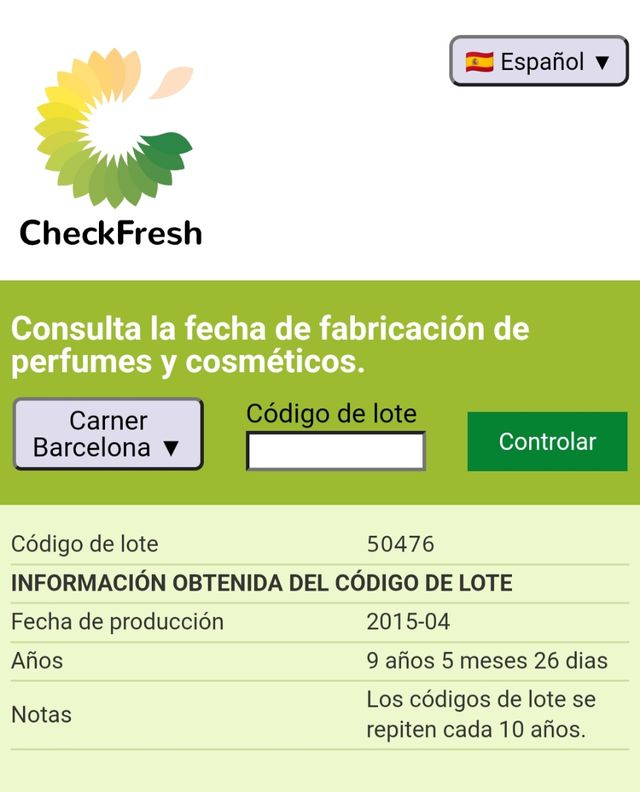Tap the Controlar button

click(547, 441)
